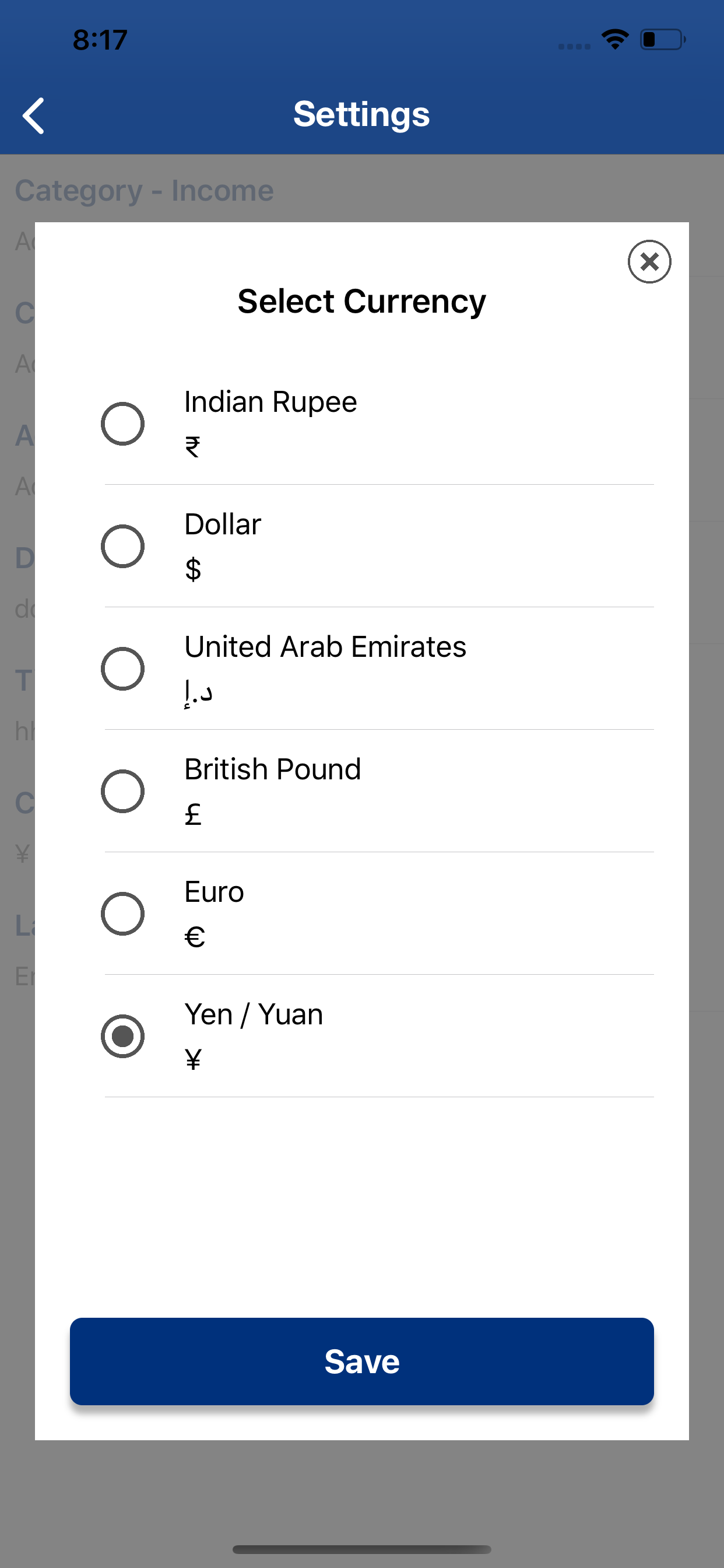Go back from Settings
Viewport: 724px width, 1568px height.
pyautogui.click(x=33, y=115)
